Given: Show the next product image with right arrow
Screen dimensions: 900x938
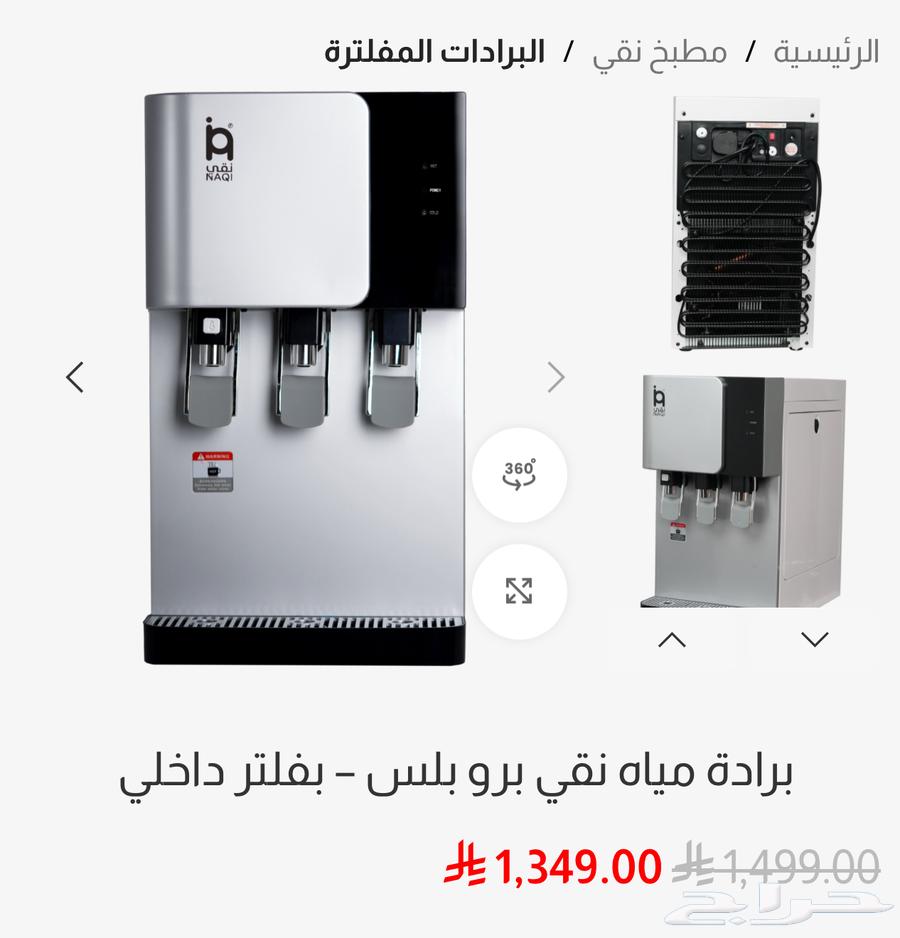Looking at the screenshot, I should tap(556, 377).
